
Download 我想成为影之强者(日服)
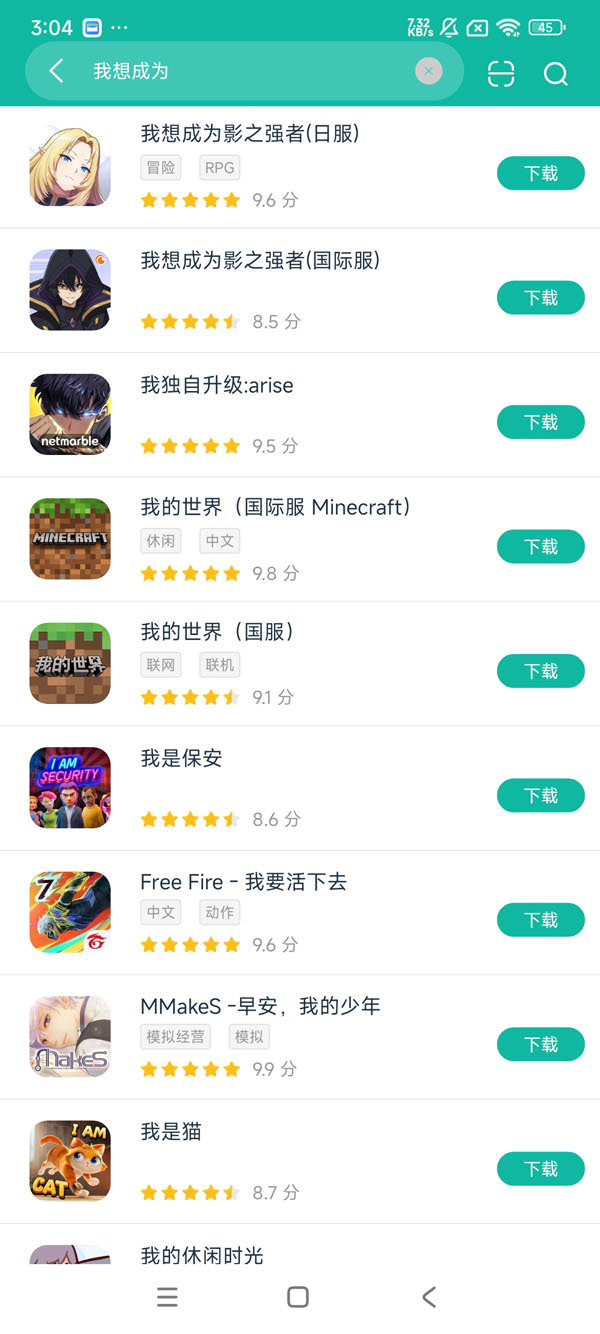(x=540, y=173)
